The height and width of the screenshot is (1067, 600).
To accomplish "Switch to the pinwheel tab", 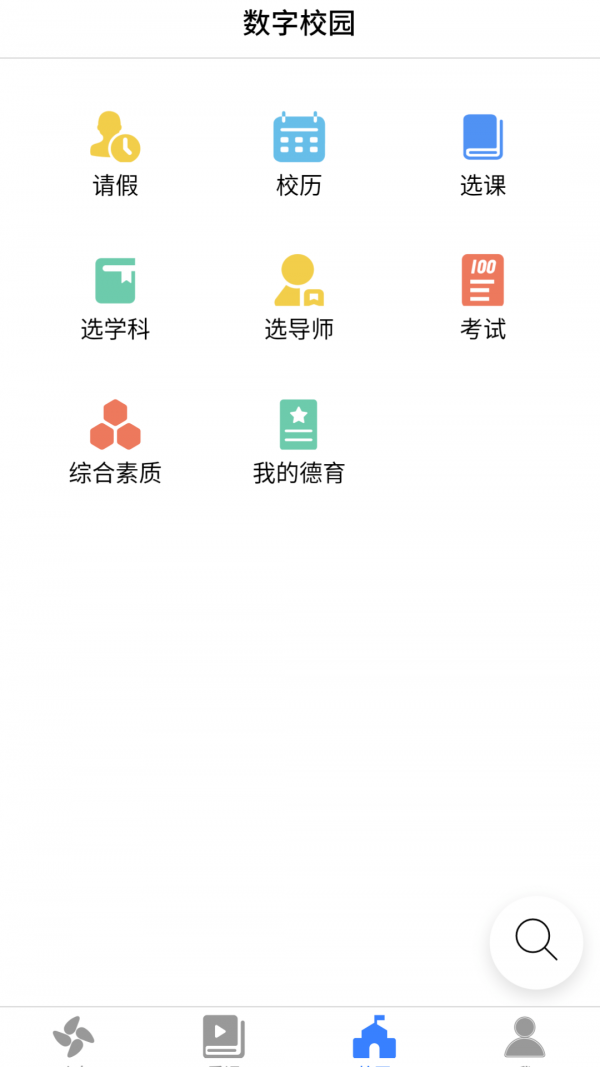I will pyautogui.click(x=74, y=1038).
